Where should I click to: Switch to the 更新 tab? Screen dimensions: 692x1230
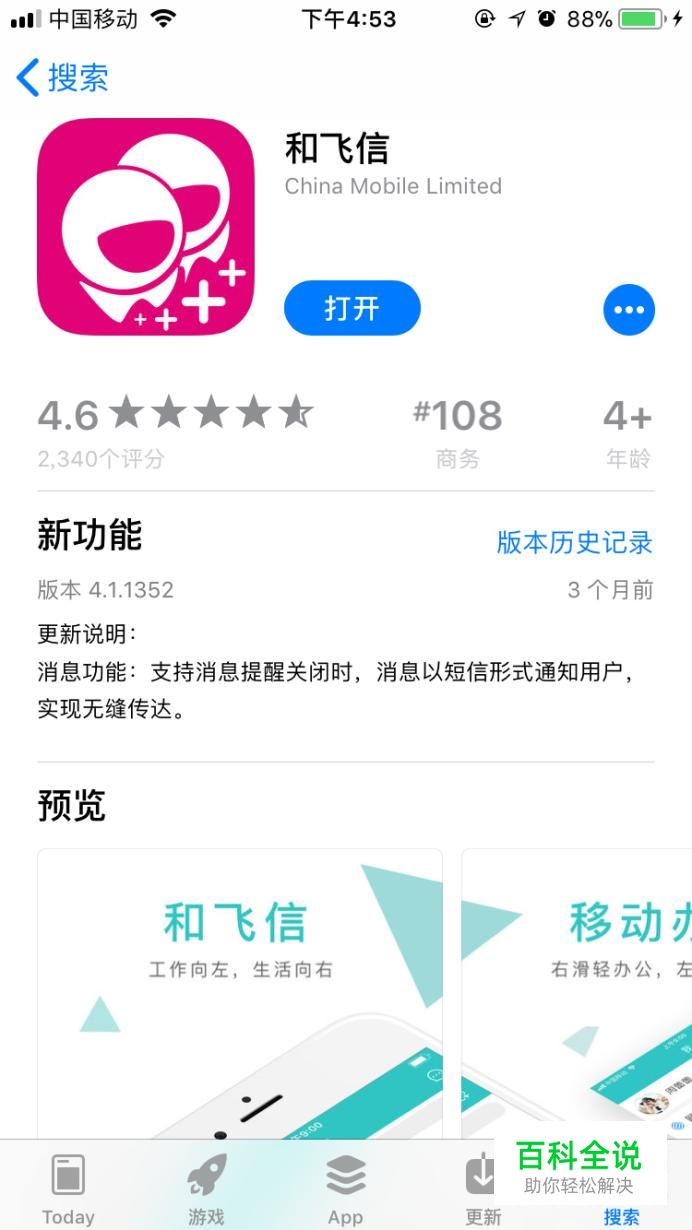click(x=483, y=1188)
